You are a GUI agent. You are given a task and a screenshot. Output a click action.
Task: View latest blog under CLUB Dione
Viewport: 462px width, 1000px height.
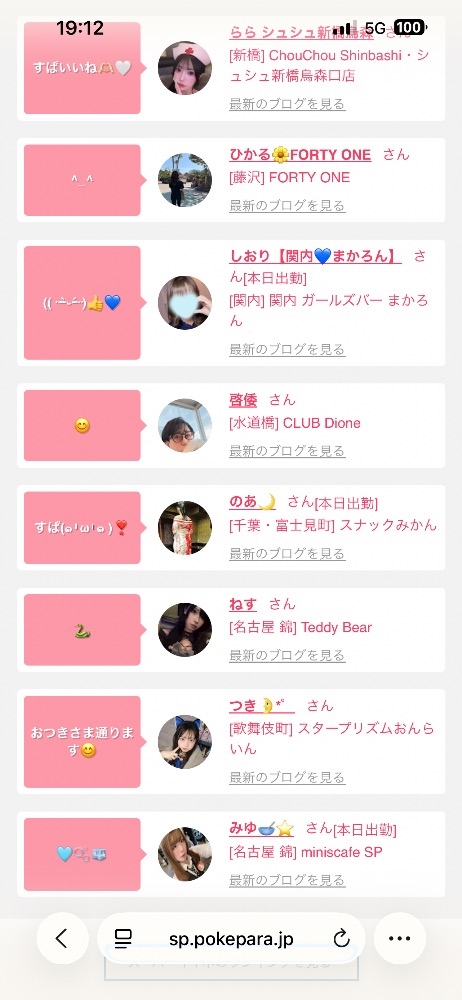[287, 451]
